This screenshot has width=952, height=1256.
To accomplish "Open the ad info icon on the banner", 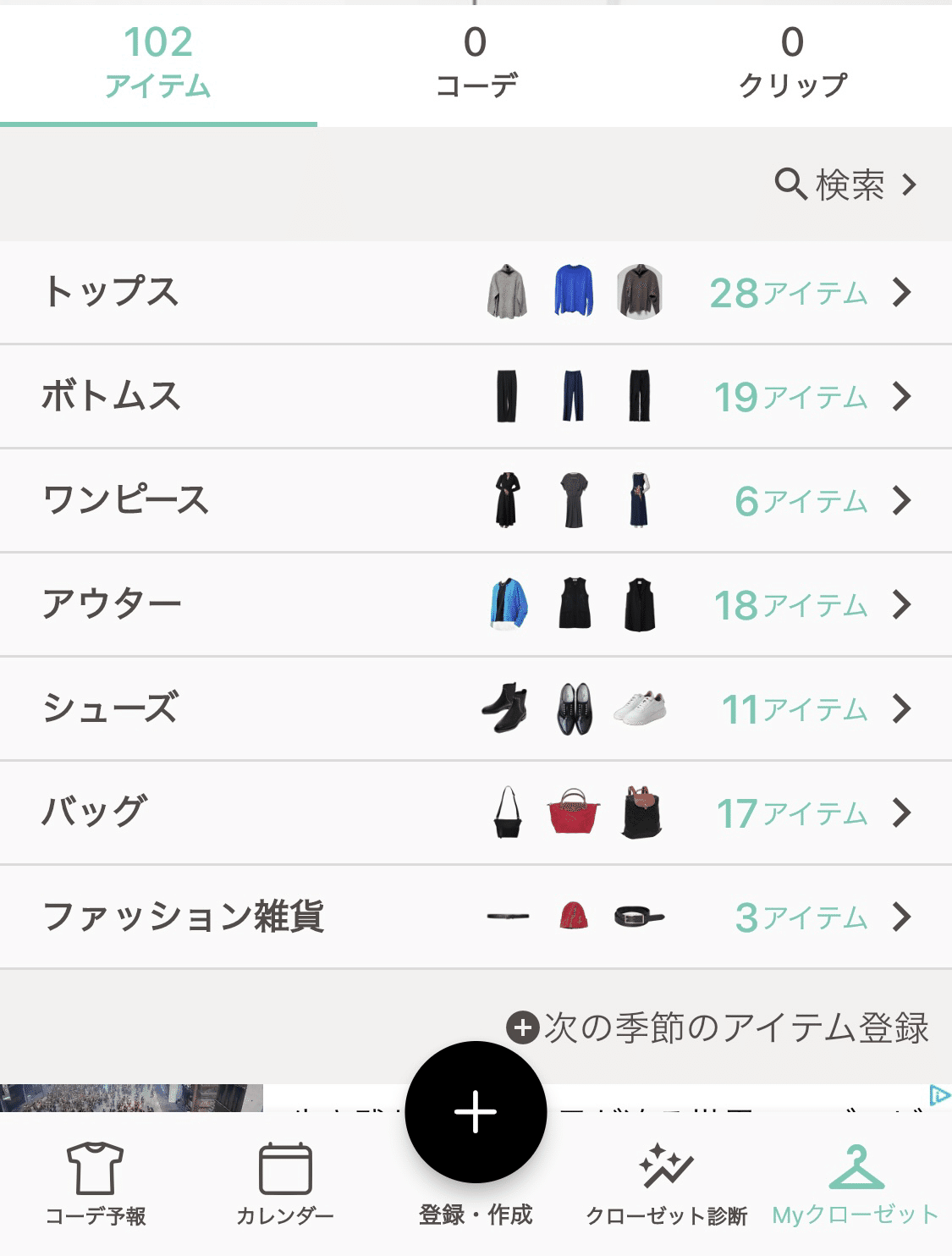I will click(939, 1096).
